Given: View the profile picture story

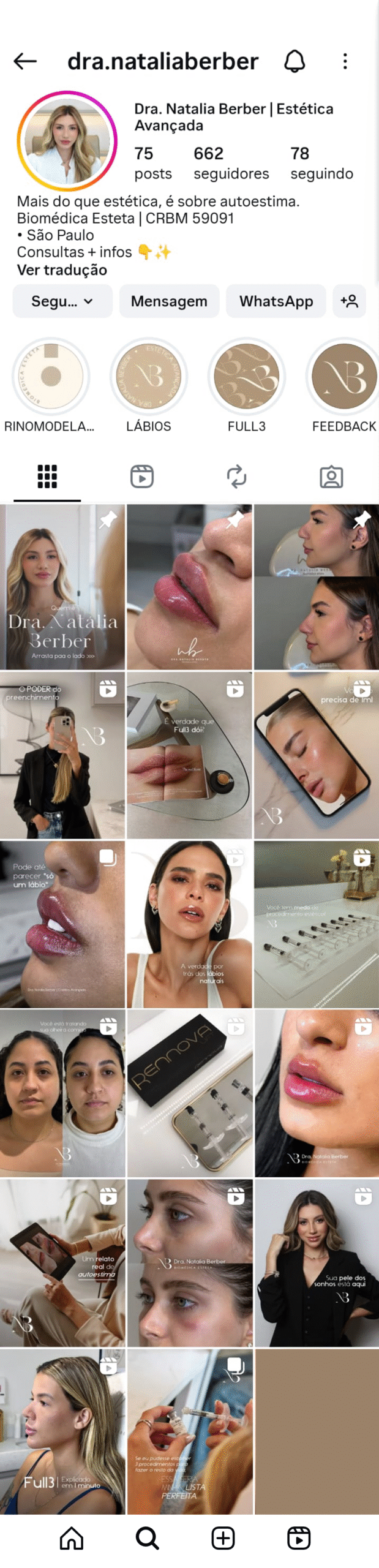Looking at the screenshot, I should click(x=67, y=141).
